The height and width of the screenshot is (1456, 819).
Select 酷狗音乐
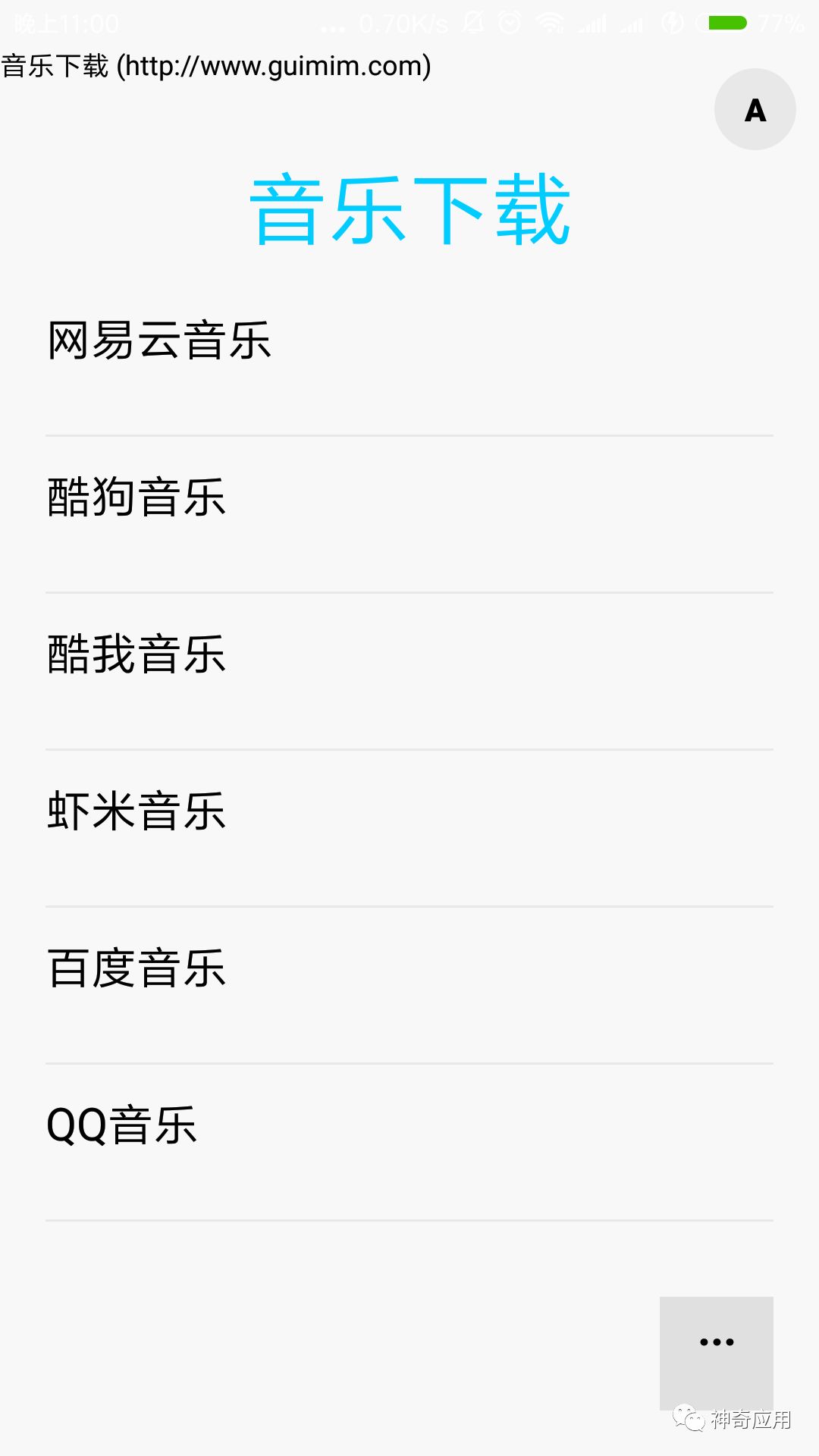[x=137, y=497]
